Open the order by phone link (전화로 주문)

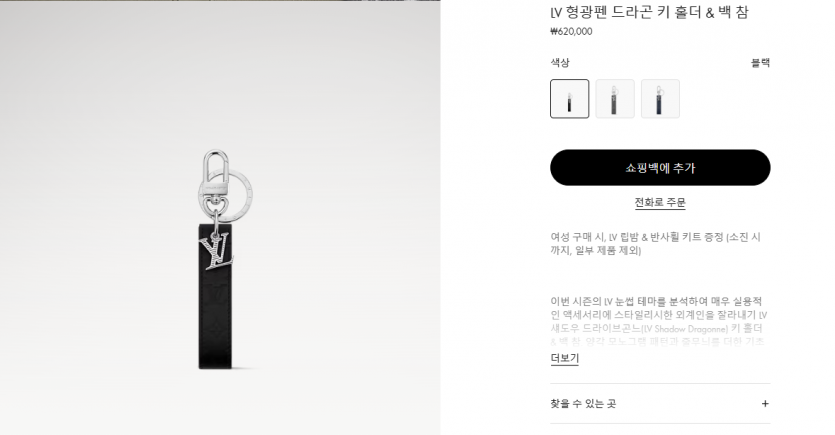[660, 203]
